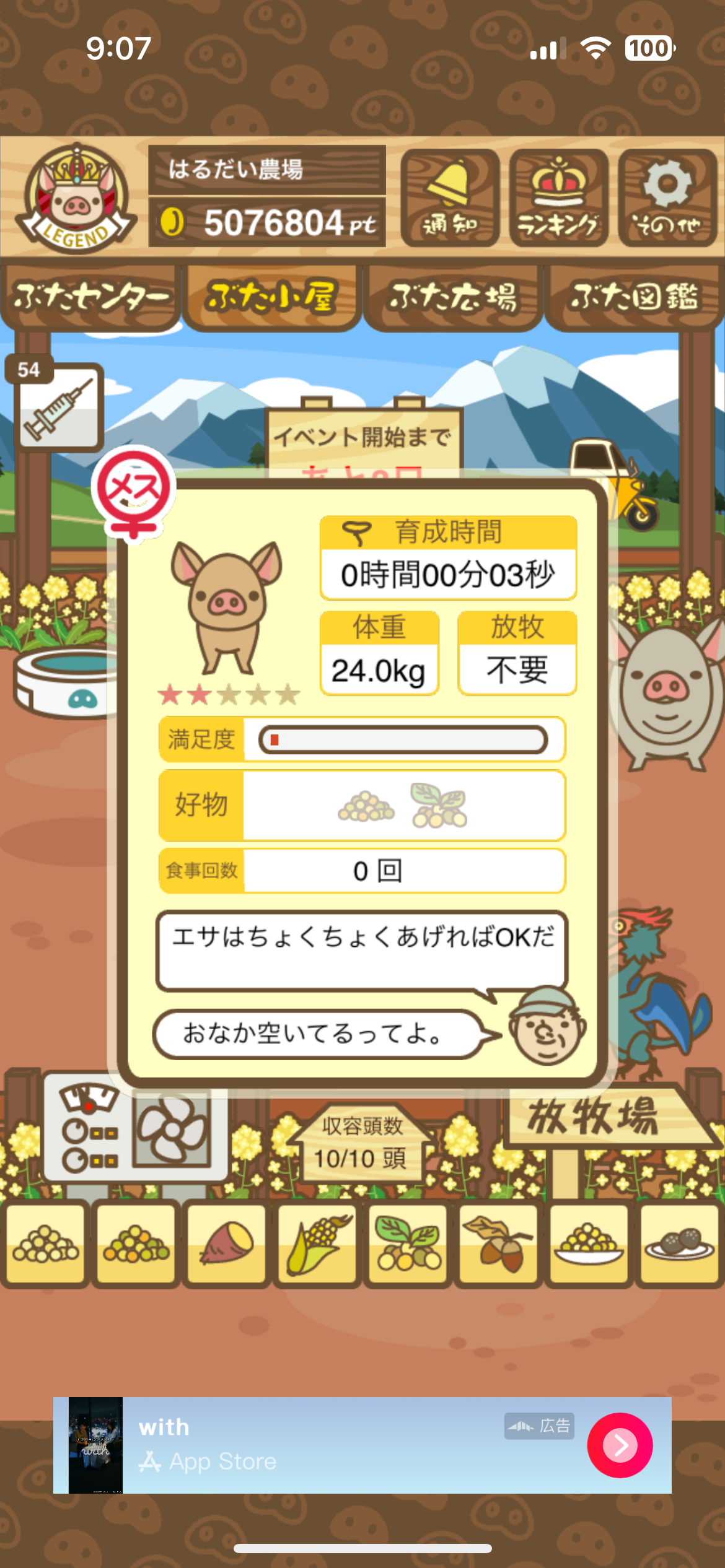The width and height of the screenshot is (725, 1568).
Task: Switch to the ぶた小屋 tab
Action: point(271,297)
